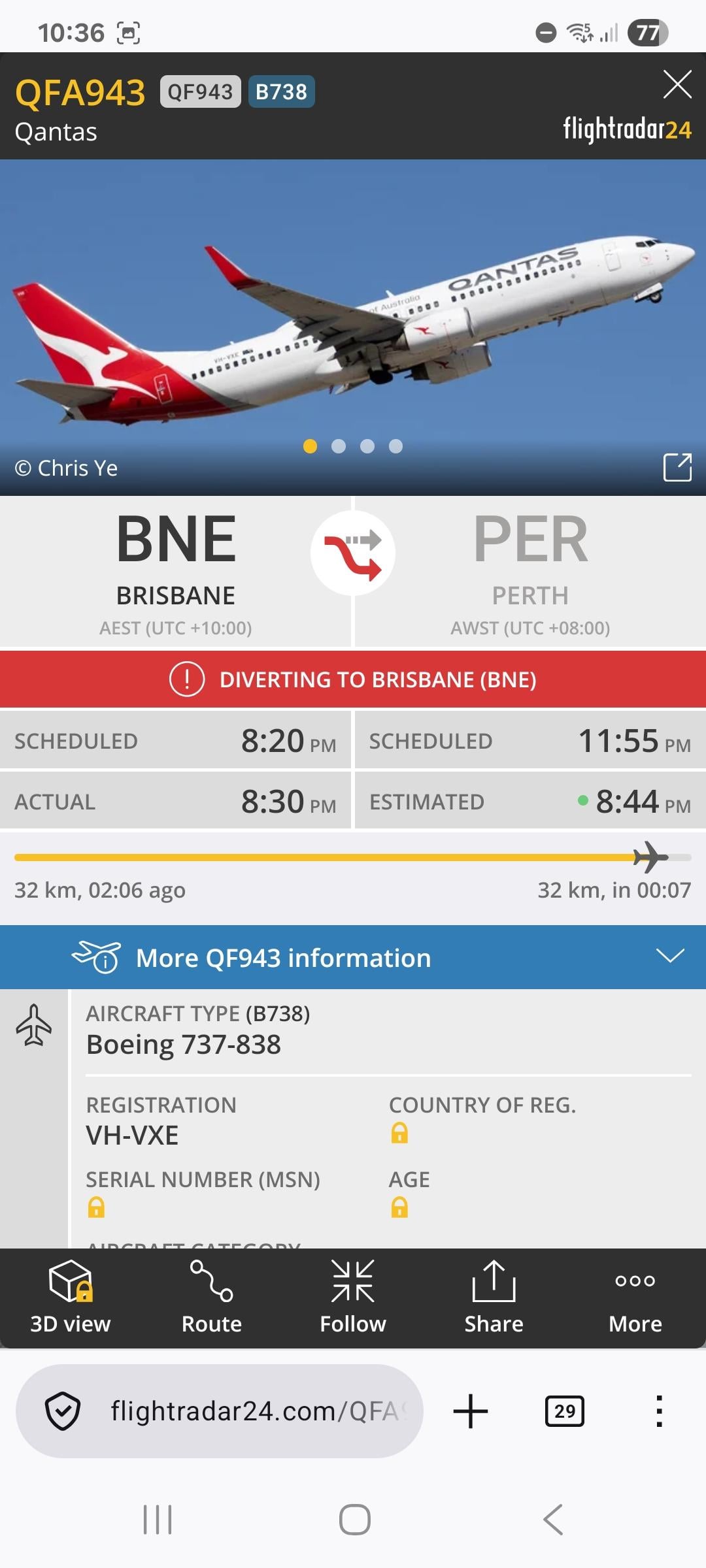Open the More options menu
Image resolution: width=706 pixels, height=1568 pixels.
(x=635, y=1298)
